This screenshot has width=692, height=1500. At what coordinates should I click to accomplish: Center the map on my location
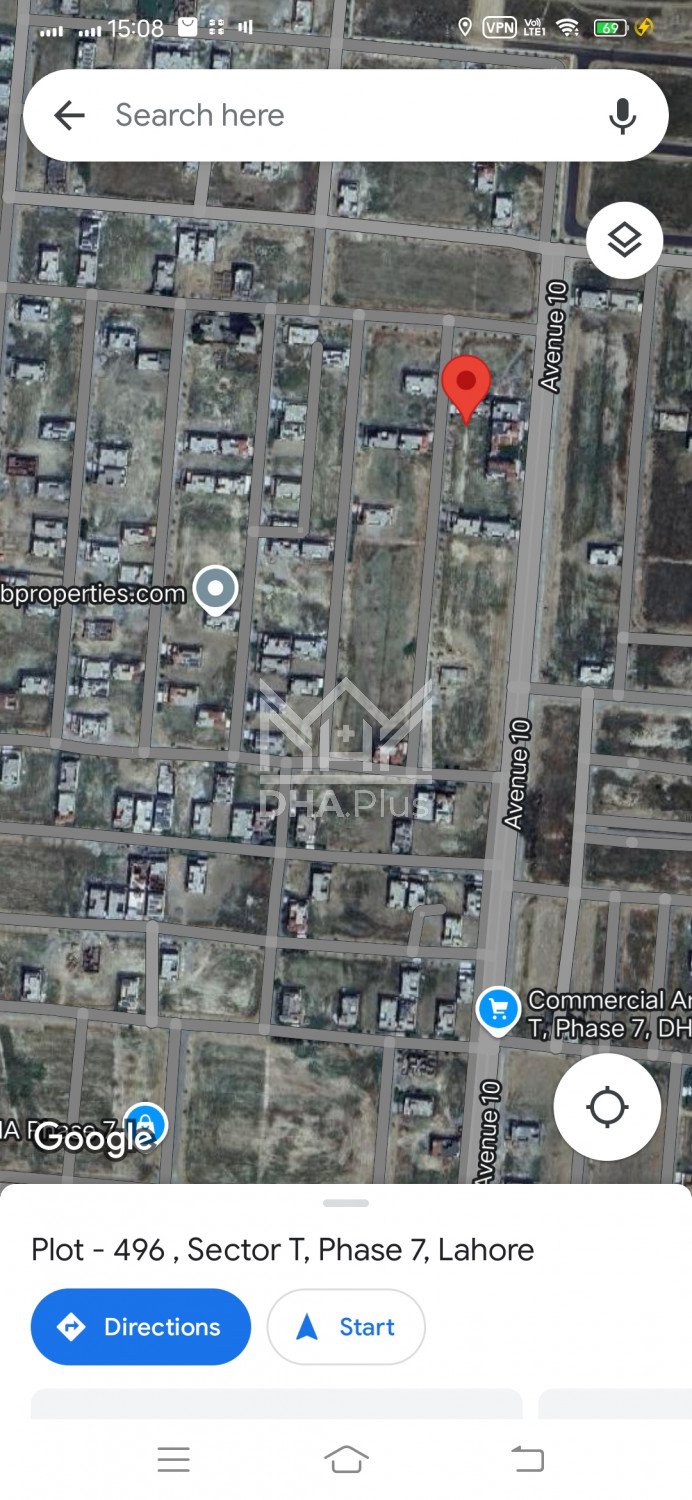click(607, 1107)
